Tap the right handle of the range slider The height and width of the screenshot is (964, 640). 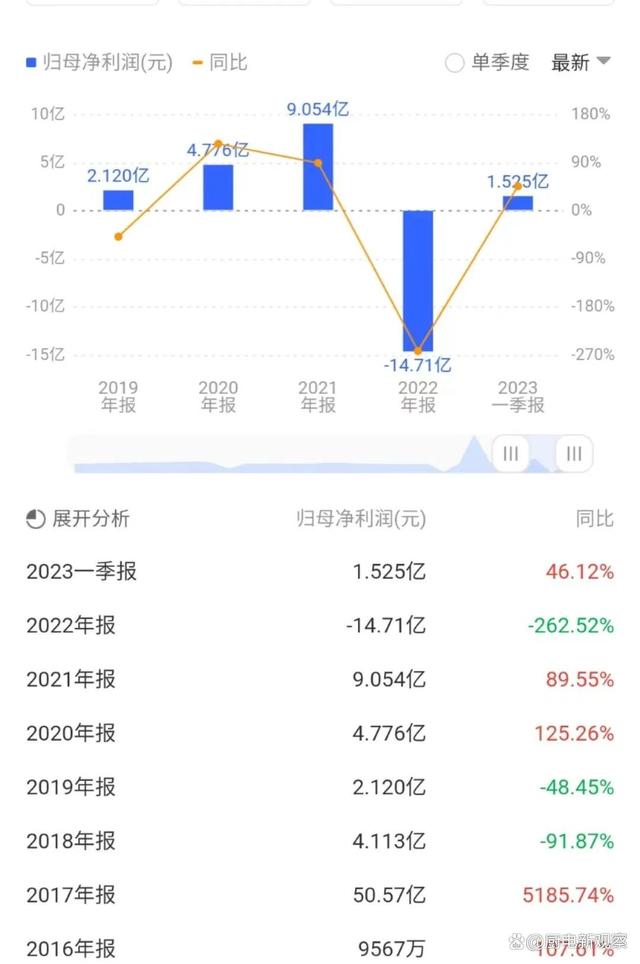tap(574, 453)
